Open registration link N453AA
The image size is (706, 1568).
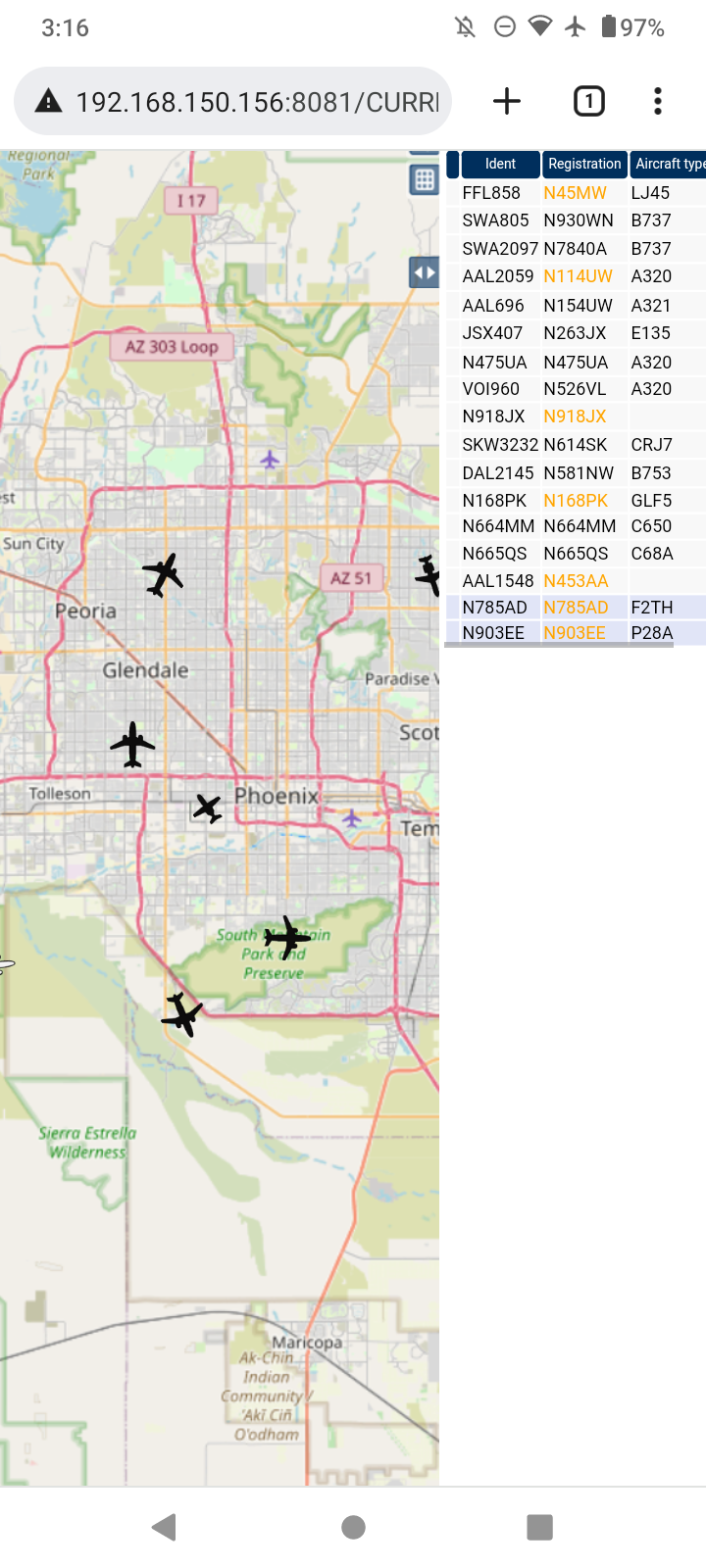(576, 581)
